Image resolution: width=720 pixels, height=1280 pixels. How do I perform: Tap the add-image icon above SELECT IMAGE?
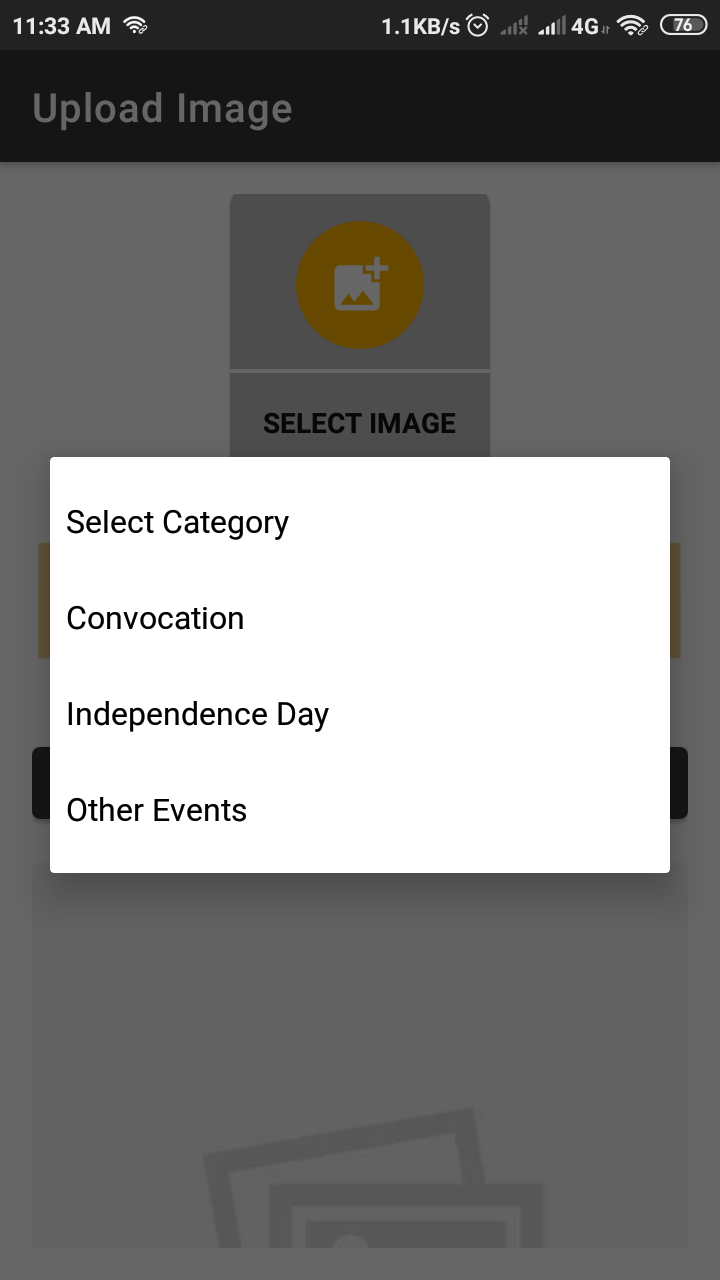click(x=360, y=285)
